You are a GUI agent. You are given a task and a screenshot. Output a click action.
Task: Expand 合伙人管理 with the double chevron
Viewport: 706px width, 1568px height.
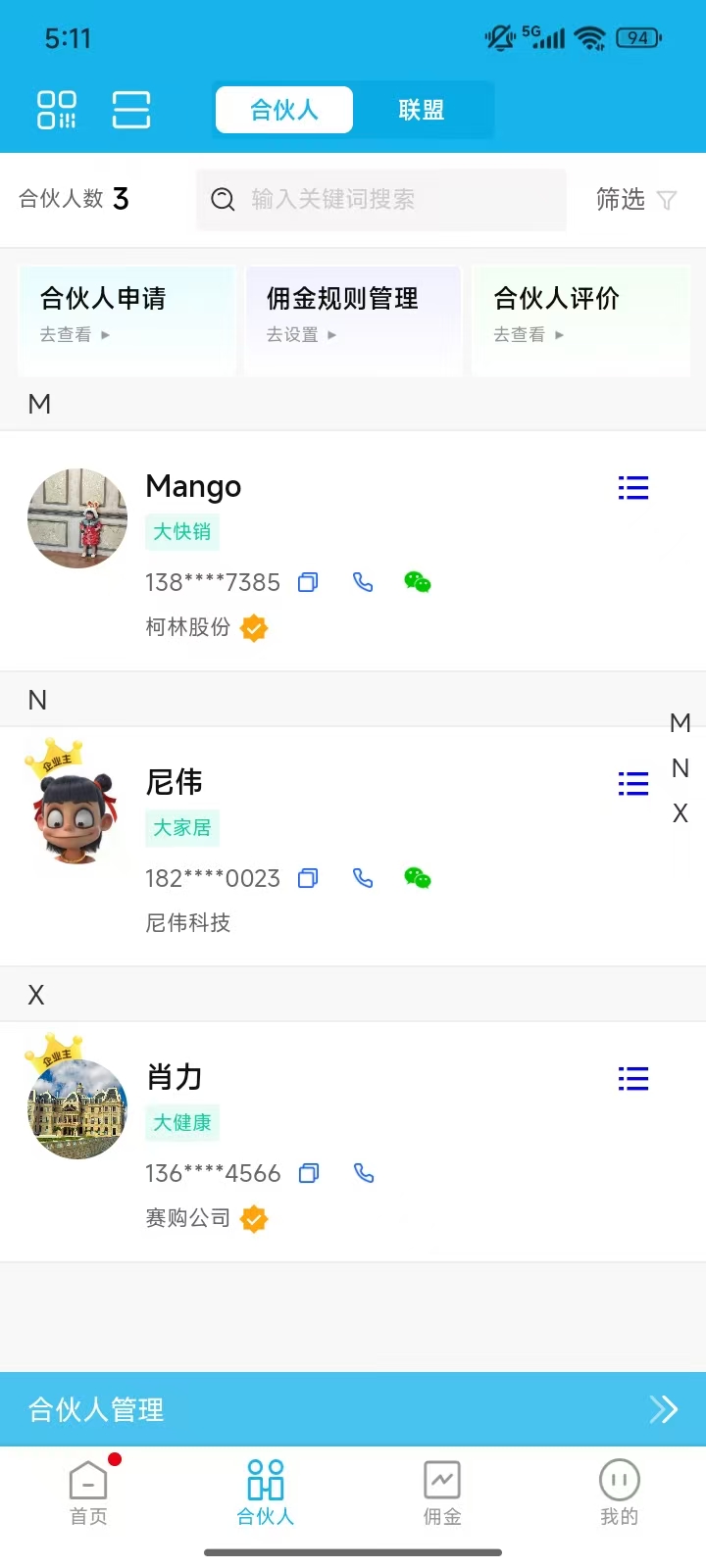tap(664, 1408)
